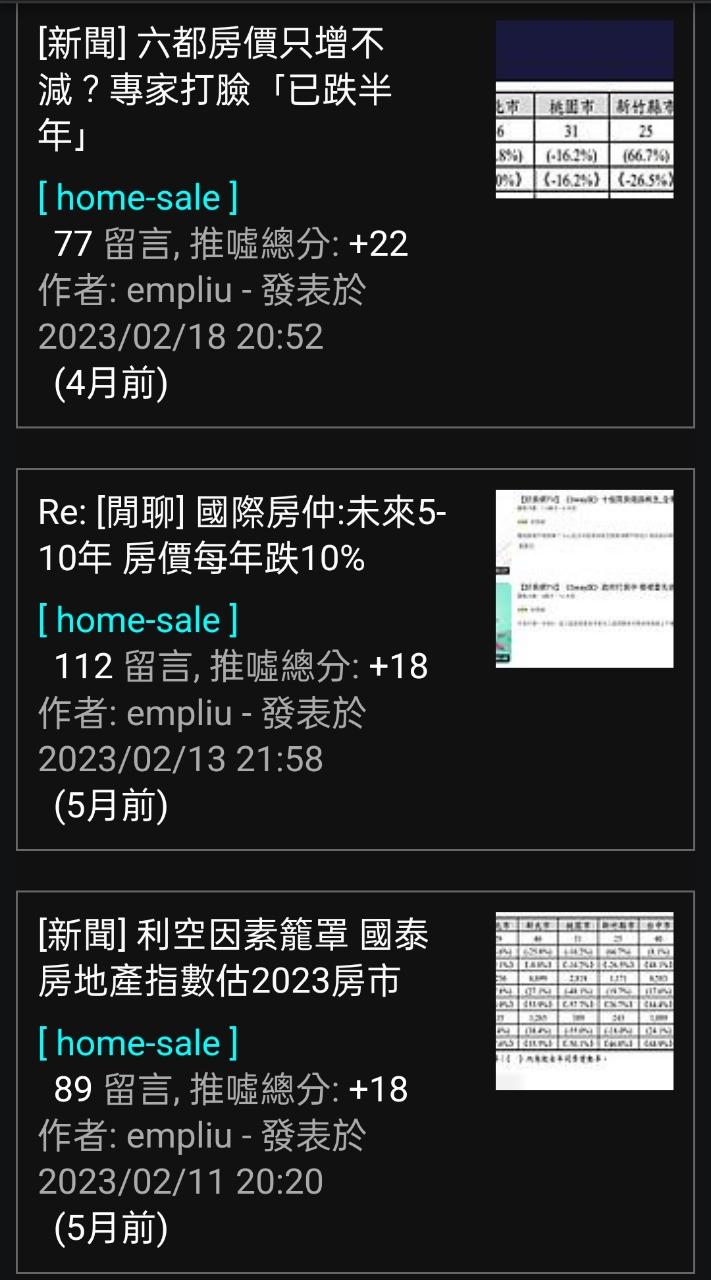
Task: Open the post 利空因素籠罩 國泰房地產指數
Action: pos(233,958)
